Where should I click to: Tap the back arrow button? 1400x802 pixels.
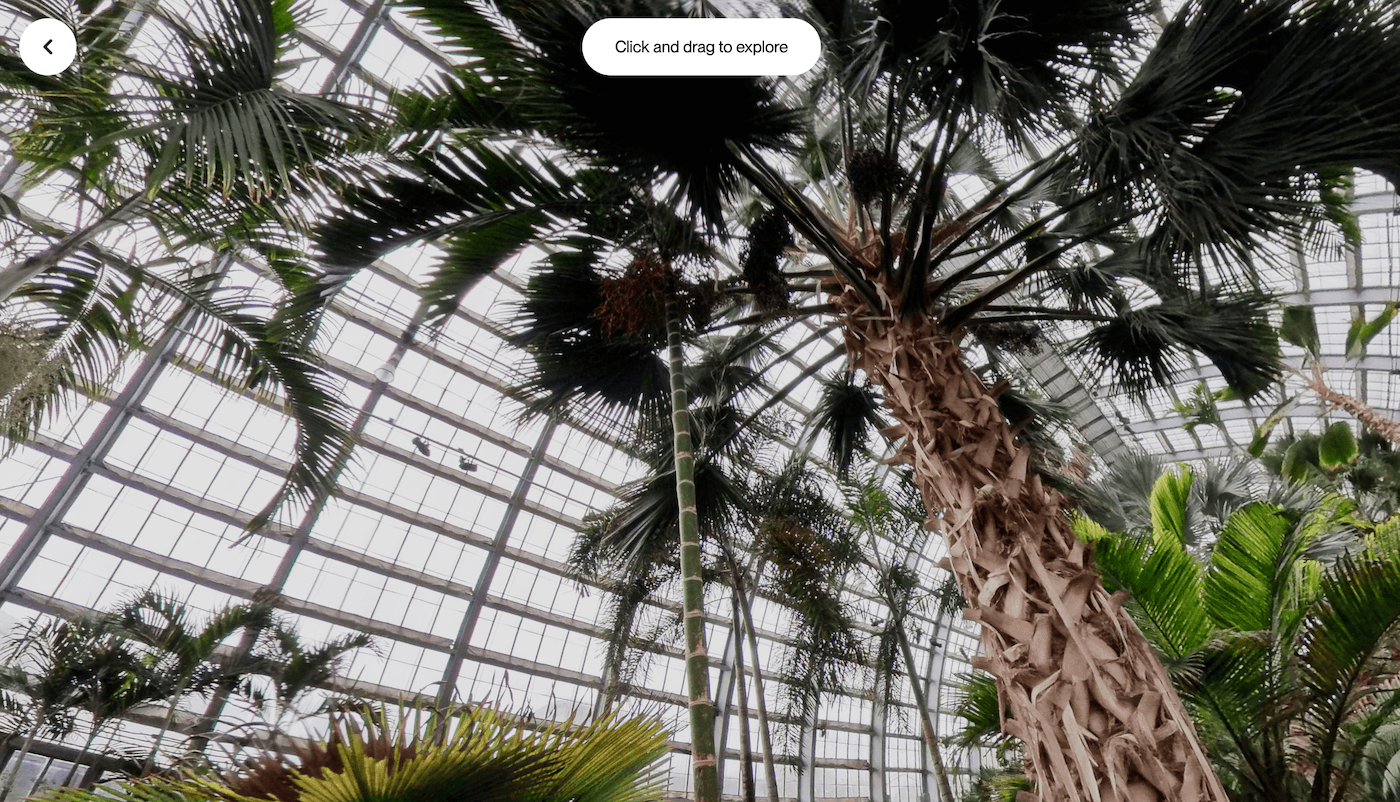click(47, 47)
